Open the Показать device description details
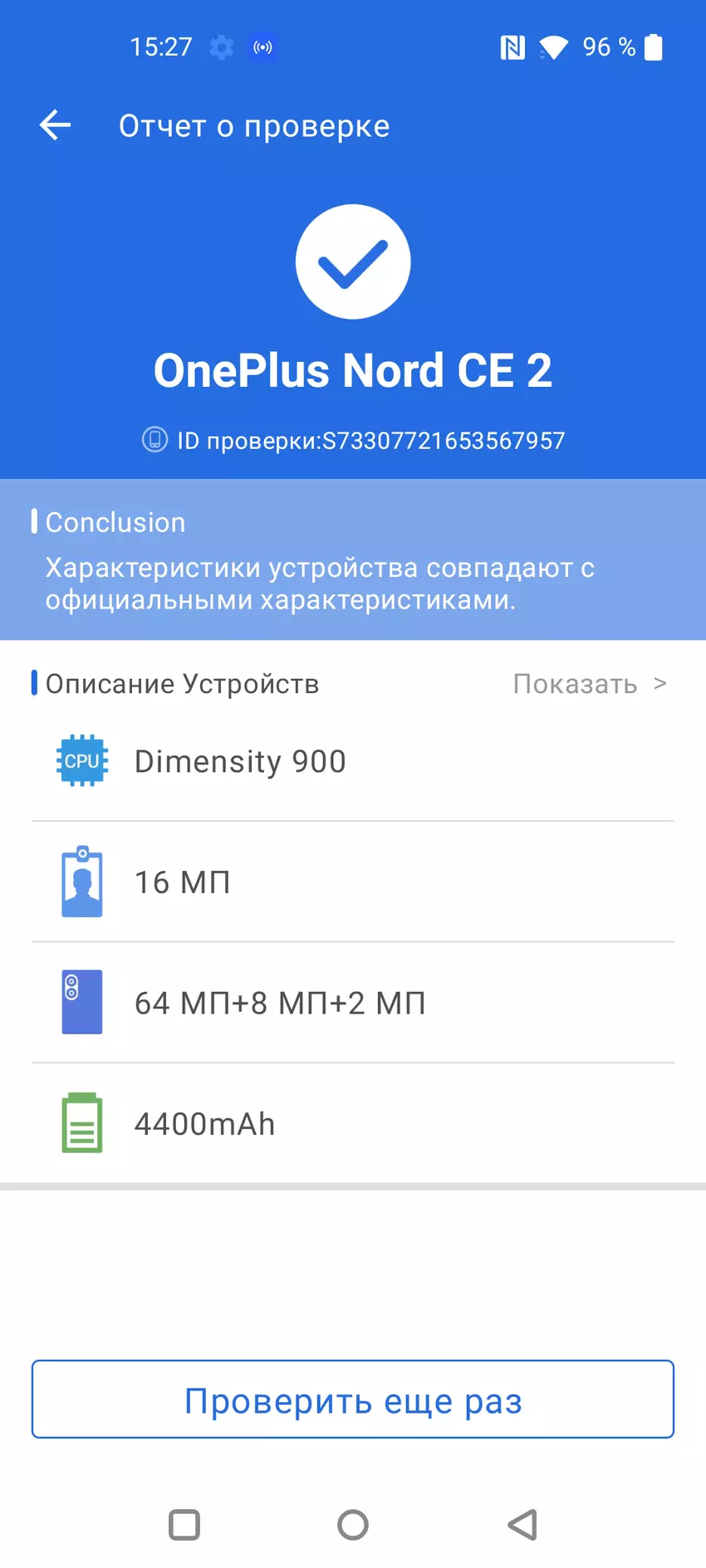The height and width of the screenshot is (1568, 706). pyautogui.click(x=589, y=684)
